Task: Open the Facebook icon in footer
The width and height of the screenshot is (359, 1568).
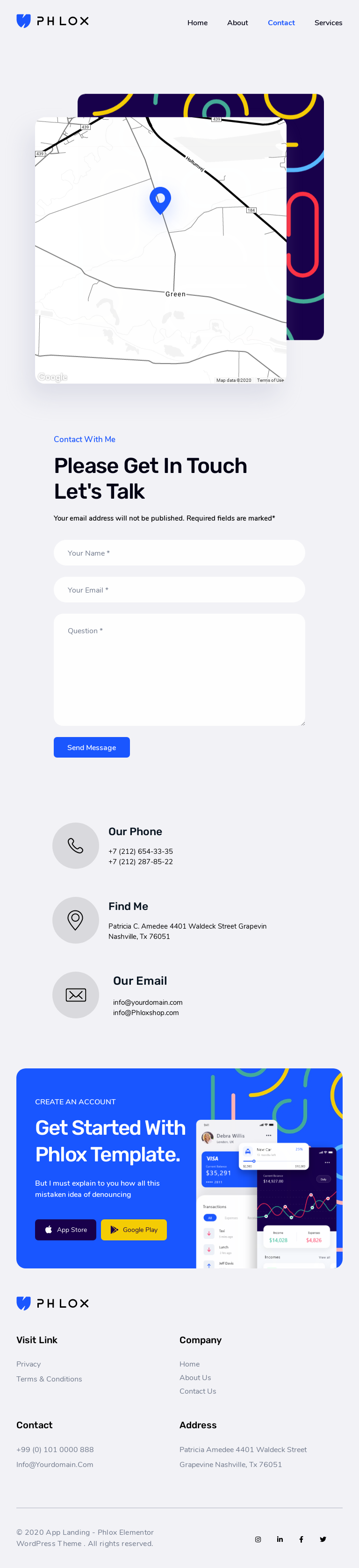Action: click(x=301, y=1539)
